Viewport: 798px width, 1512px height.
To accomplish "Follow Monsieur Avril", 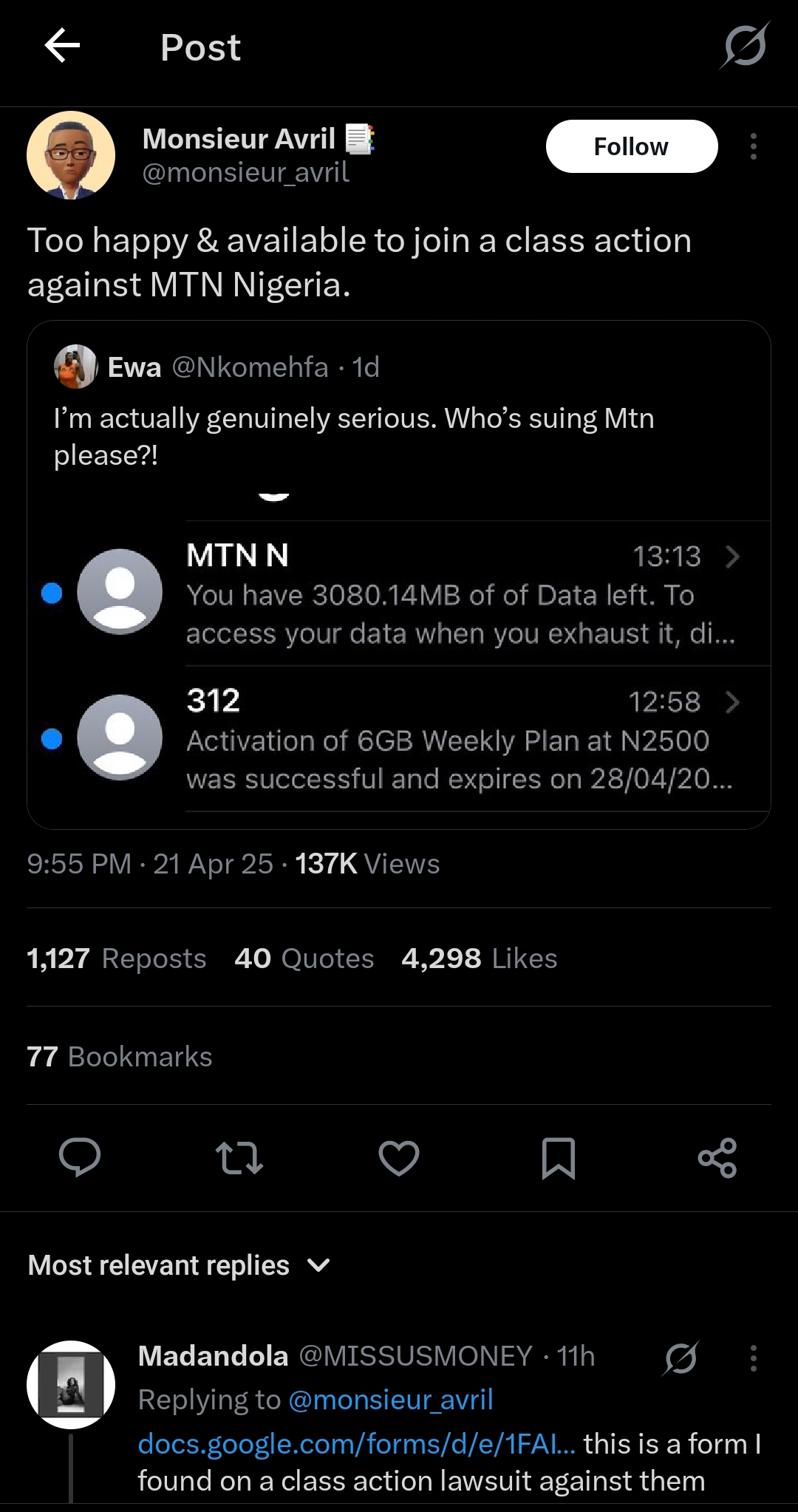I will (631, 146).
